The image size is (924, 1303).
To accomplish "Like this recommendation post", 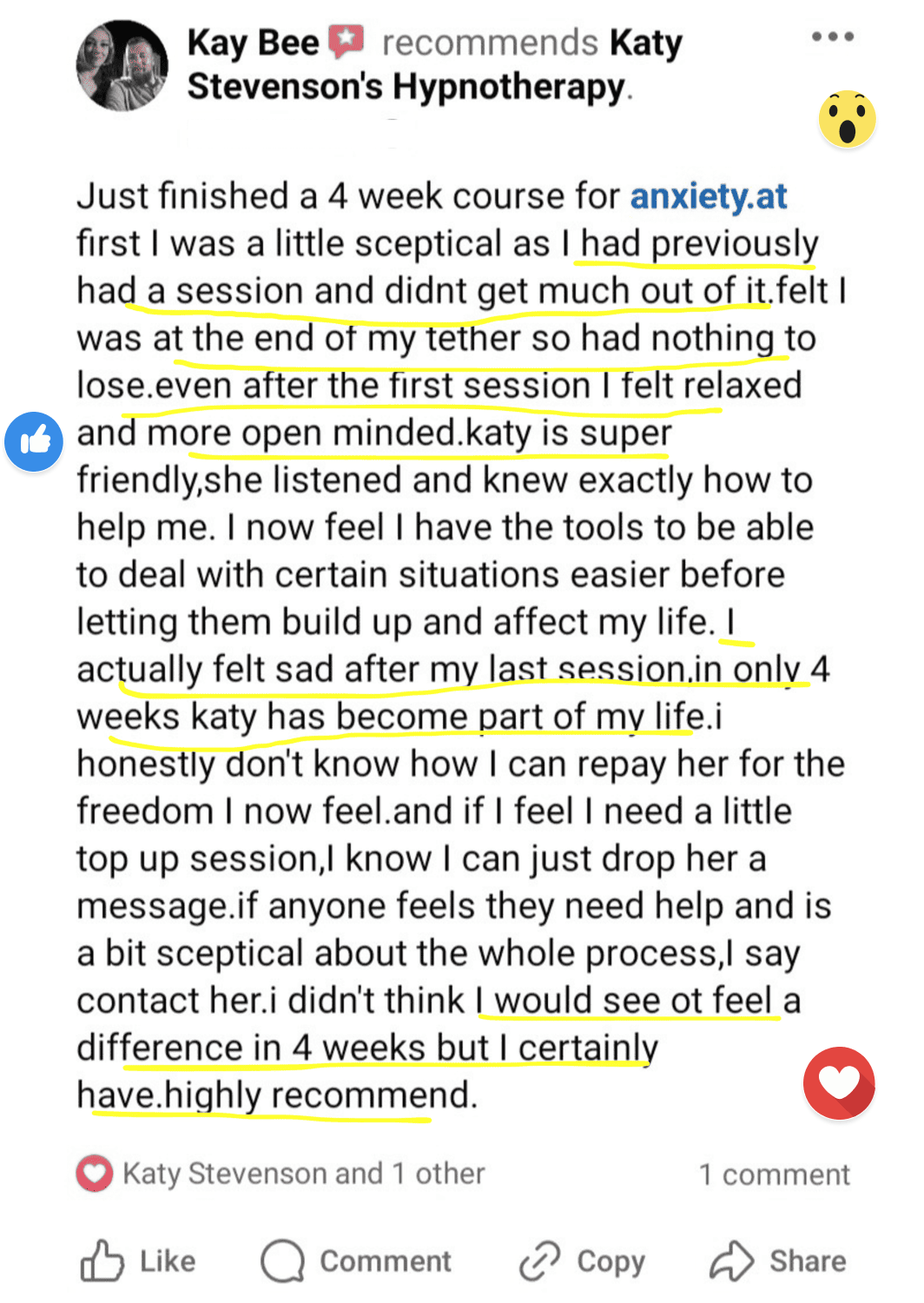I will [x=138, y=1261].
